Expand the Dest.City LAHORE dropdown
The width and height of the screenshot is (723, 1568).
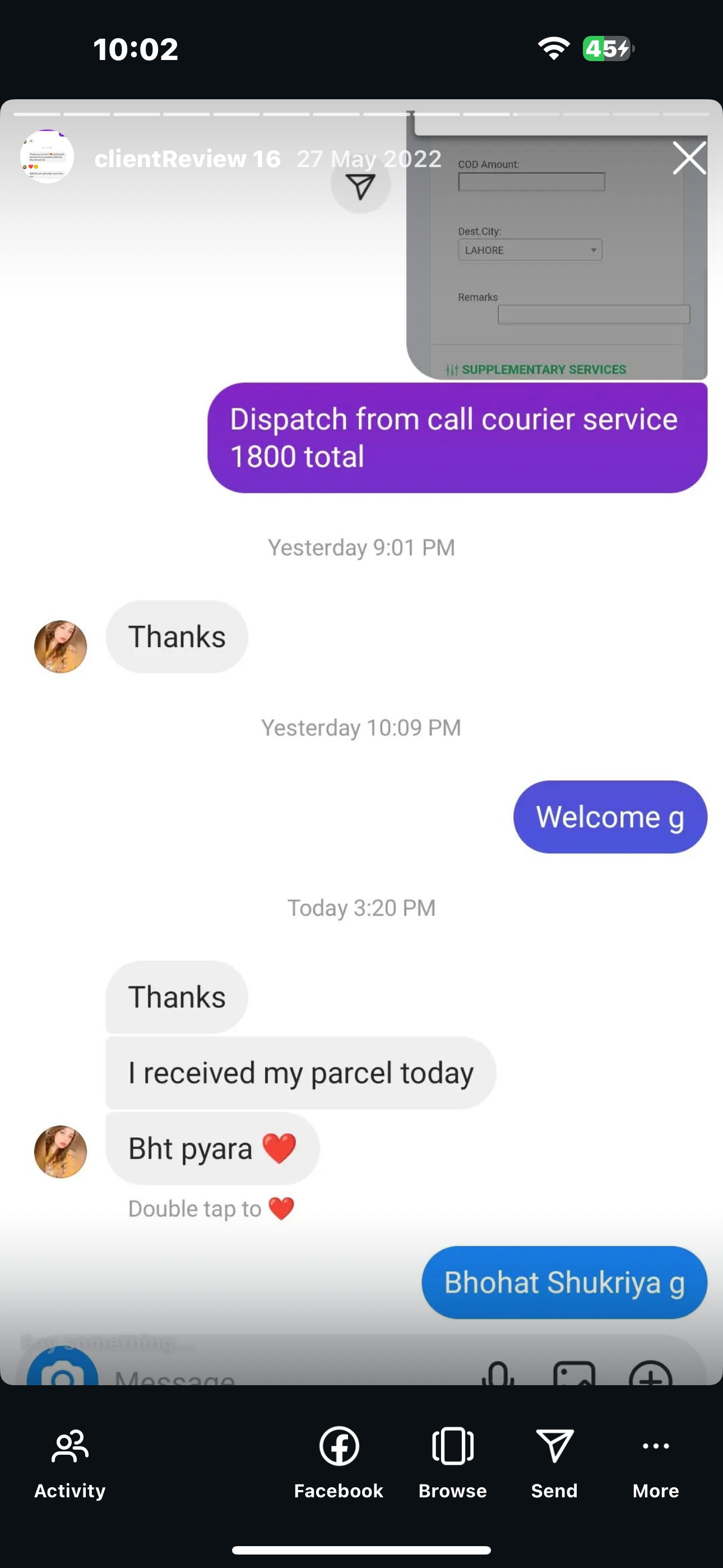(x=530, y=250)
